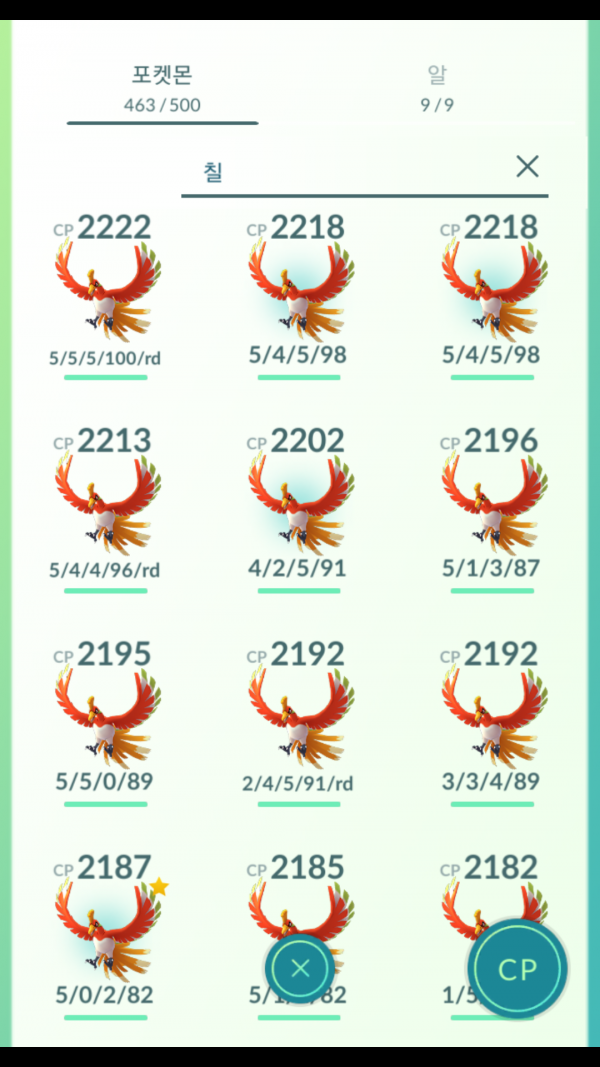Open the CP 2213 Ho-Oh

[x=105, y=509]
